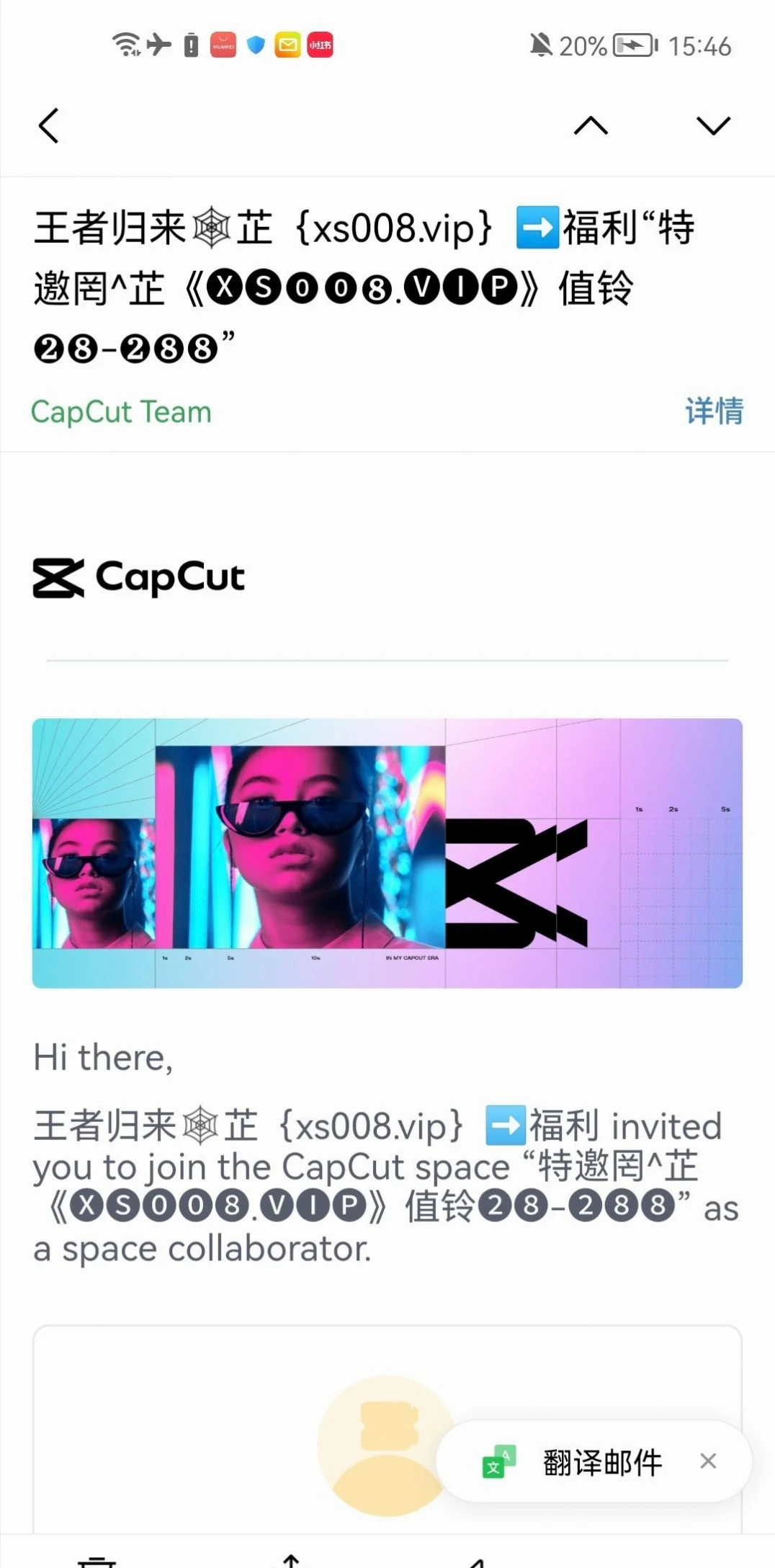The image size is (775, 1568).
Task: Go back to the inbox
Action: [48, 126]
